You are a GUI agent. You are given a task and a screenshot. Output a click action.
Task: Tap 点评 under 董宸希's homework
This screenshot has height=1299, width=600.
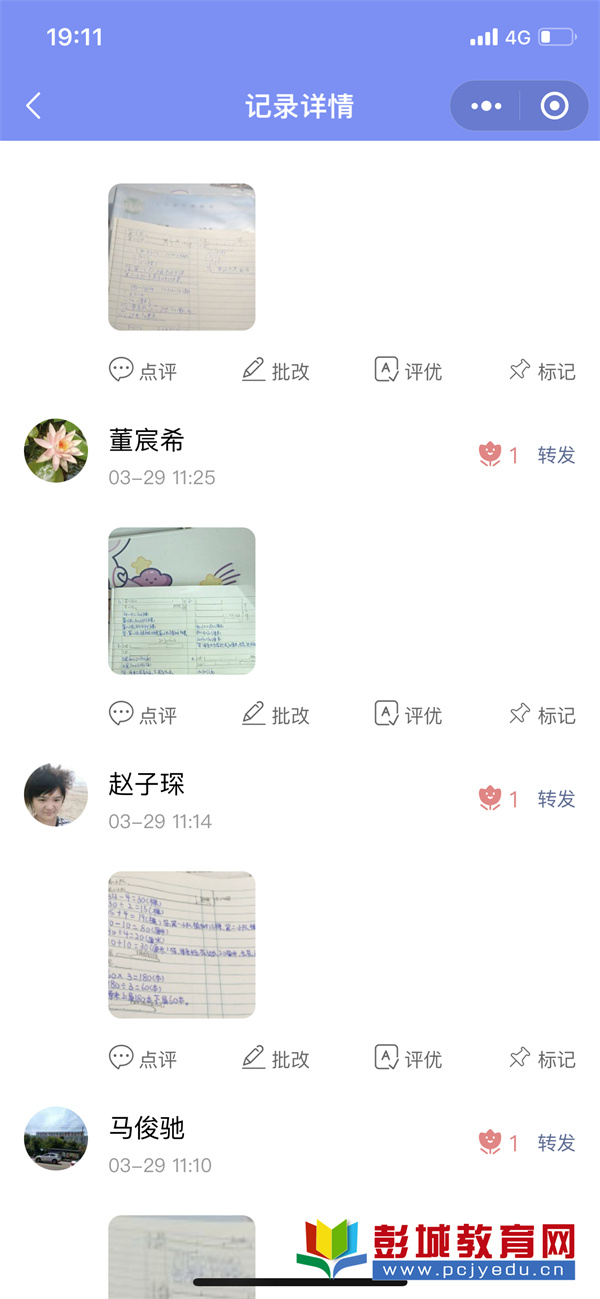(x=143, y=715)
